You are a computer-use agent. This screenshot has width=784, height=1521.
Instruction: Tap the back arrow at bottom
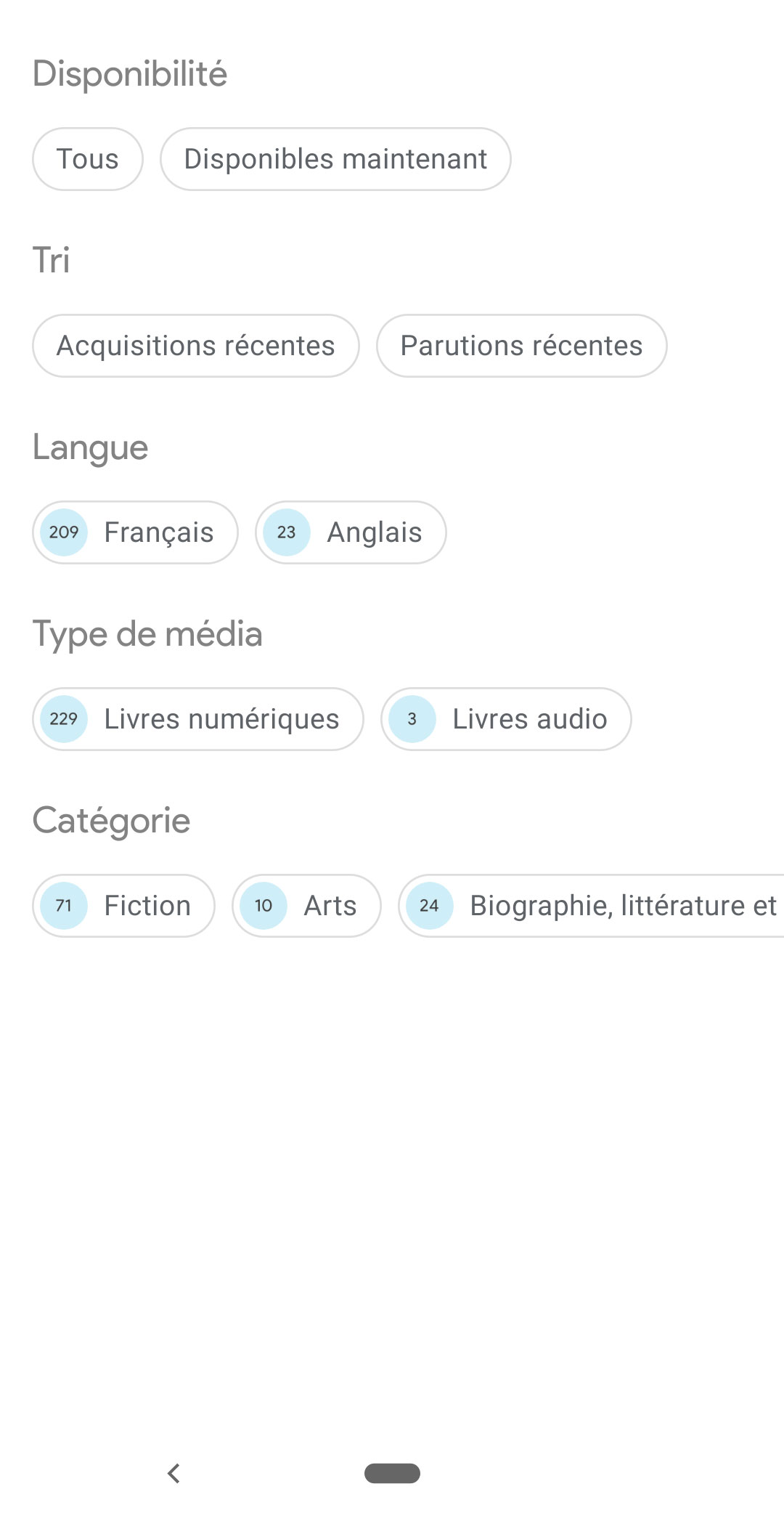point(173,1473)
